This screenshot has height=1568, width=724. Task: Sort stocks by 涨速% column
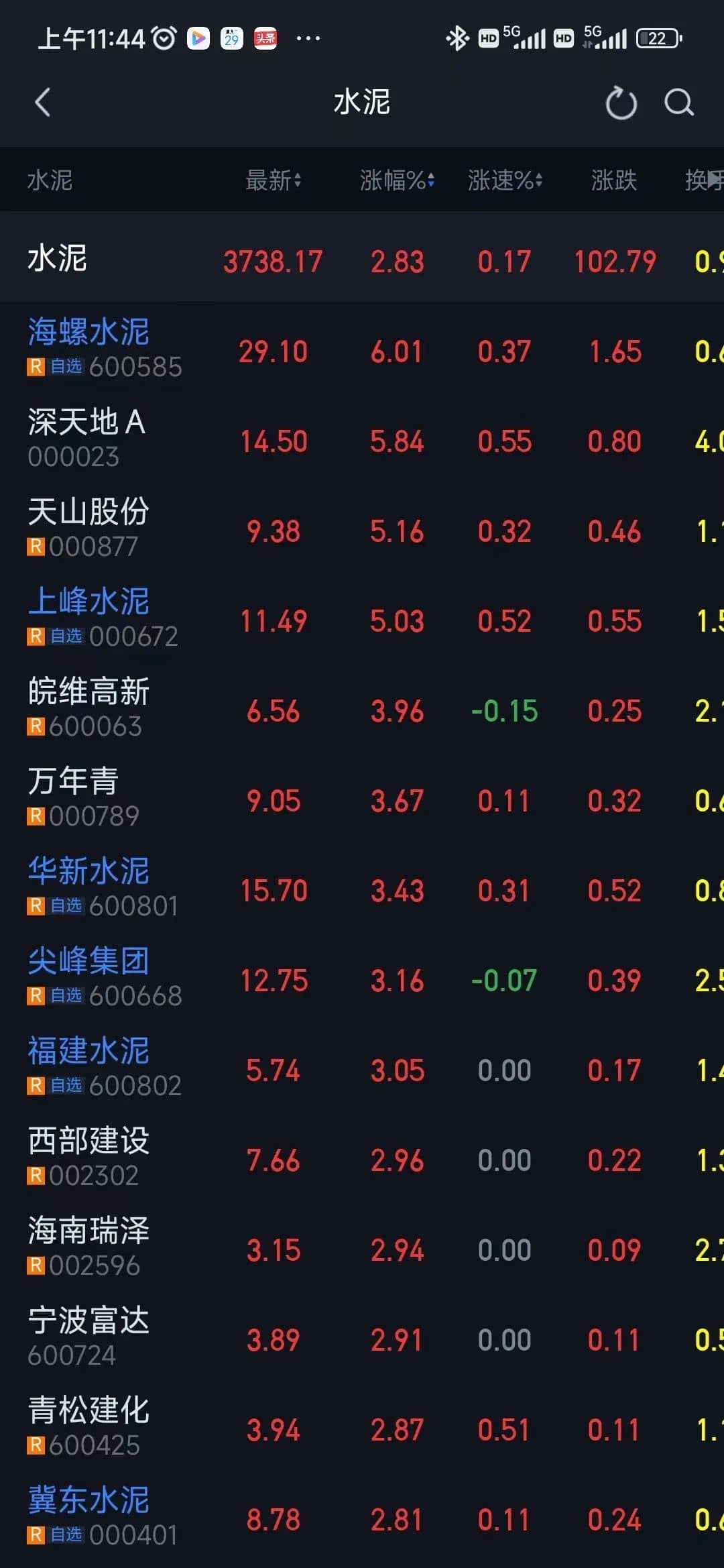click(505, 180)
